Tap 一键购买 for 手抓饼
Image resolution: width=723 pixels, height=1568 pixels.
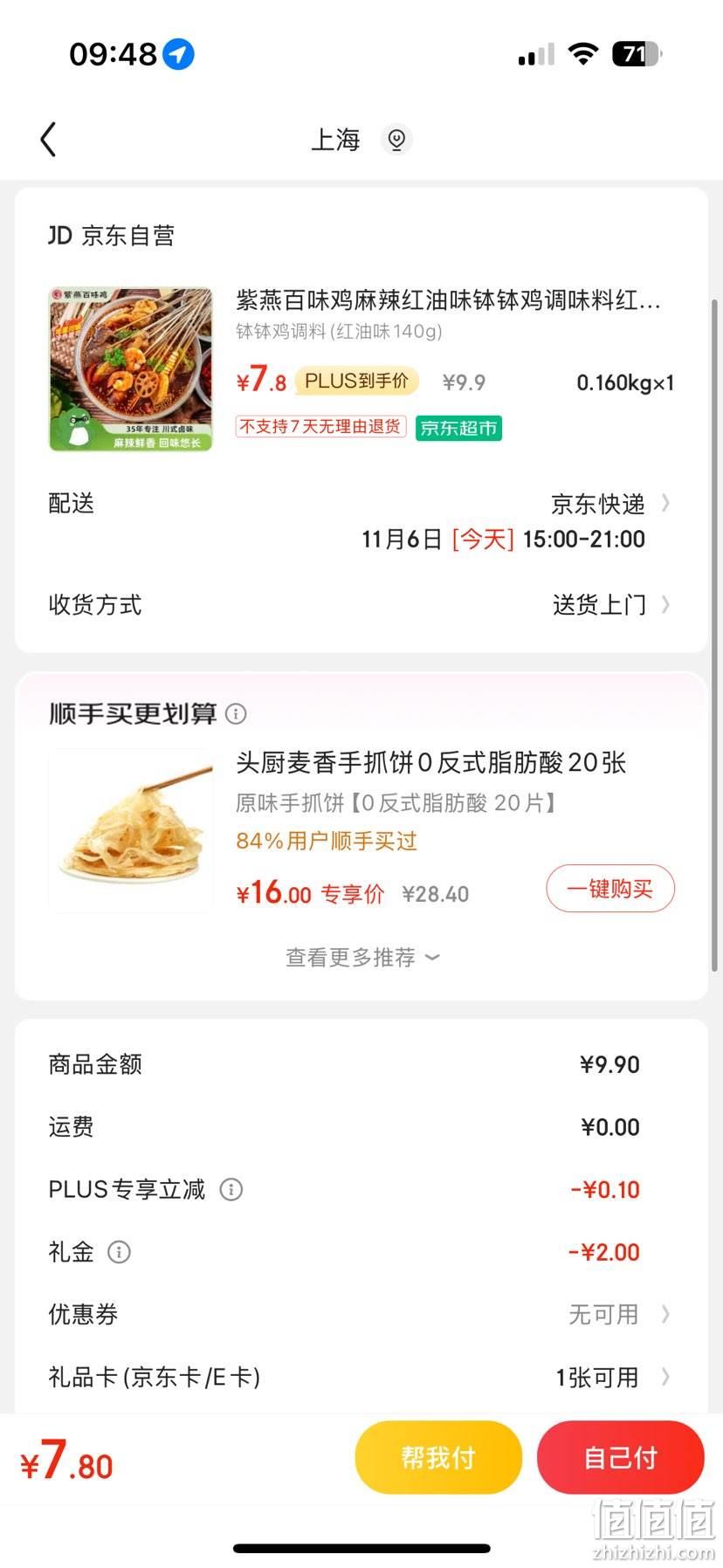[610, 889]
